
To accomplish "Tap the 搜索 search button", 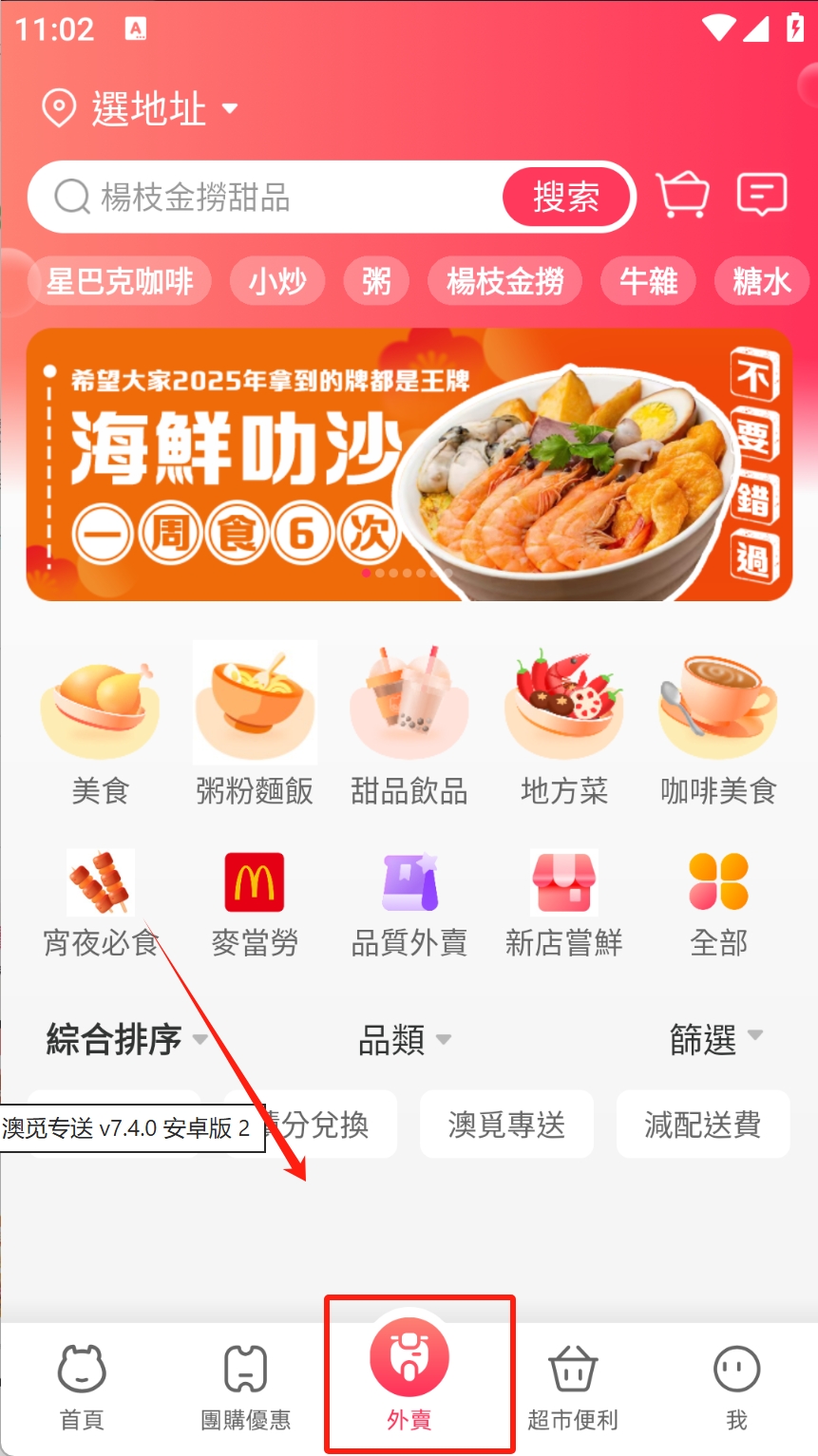I will point(566,198).
